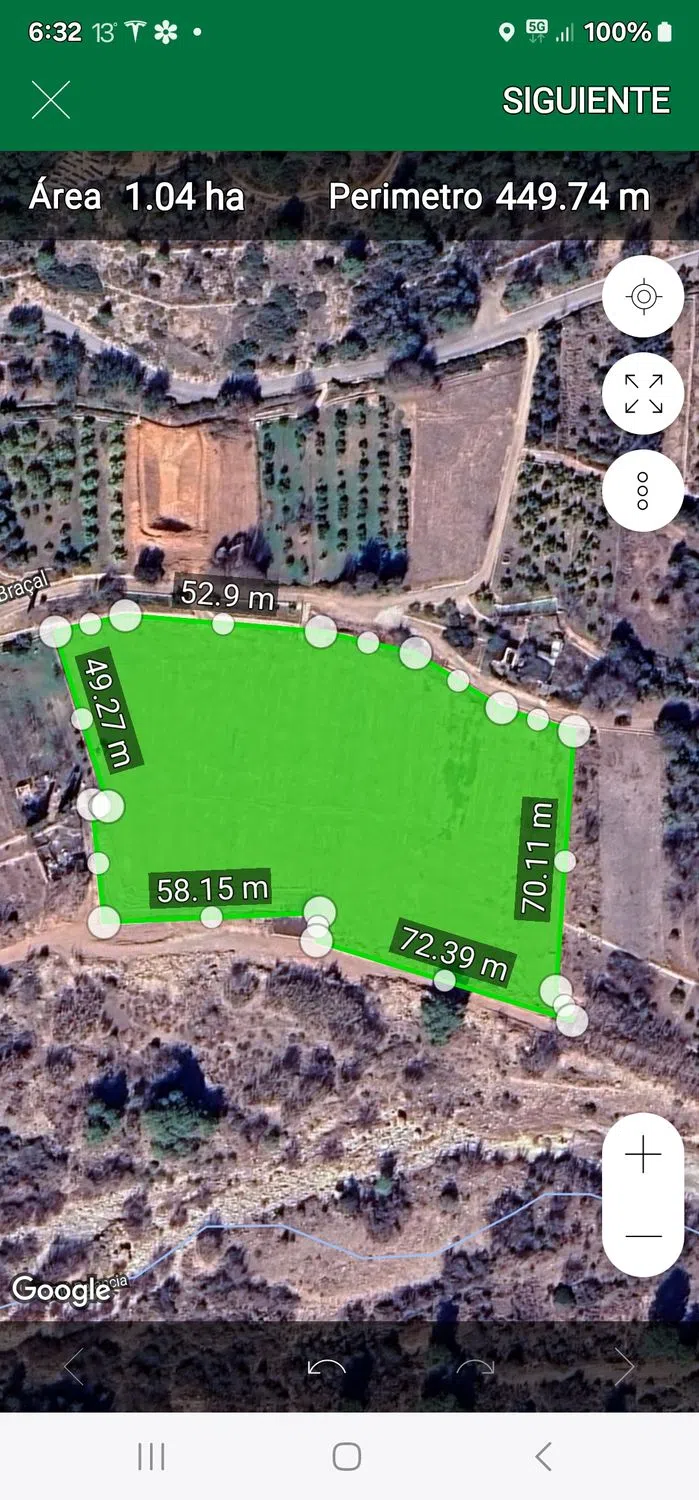
Task: Zoom in on the map
Action: coord(643,1156)
